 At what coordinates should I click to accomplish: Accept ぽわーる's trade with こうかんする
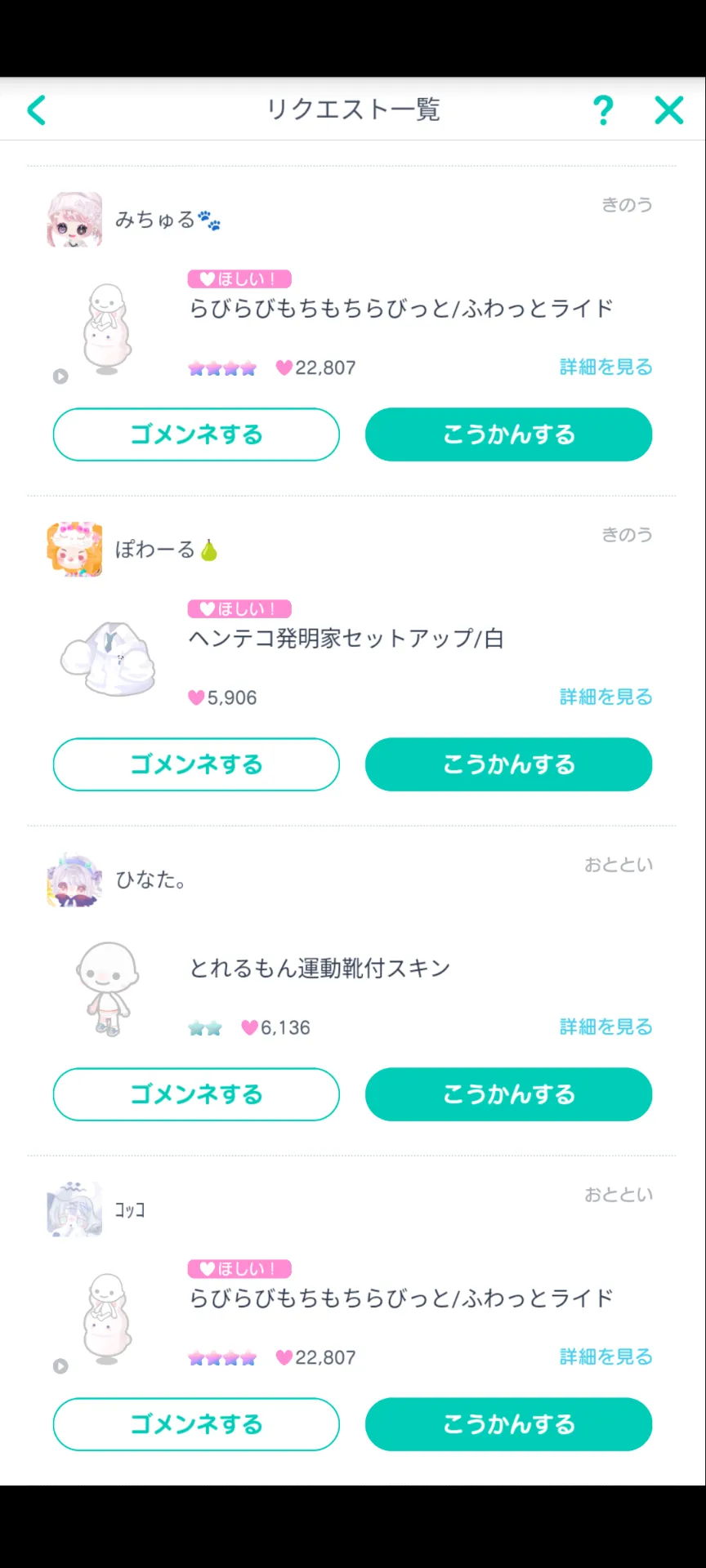click(508, 764)
